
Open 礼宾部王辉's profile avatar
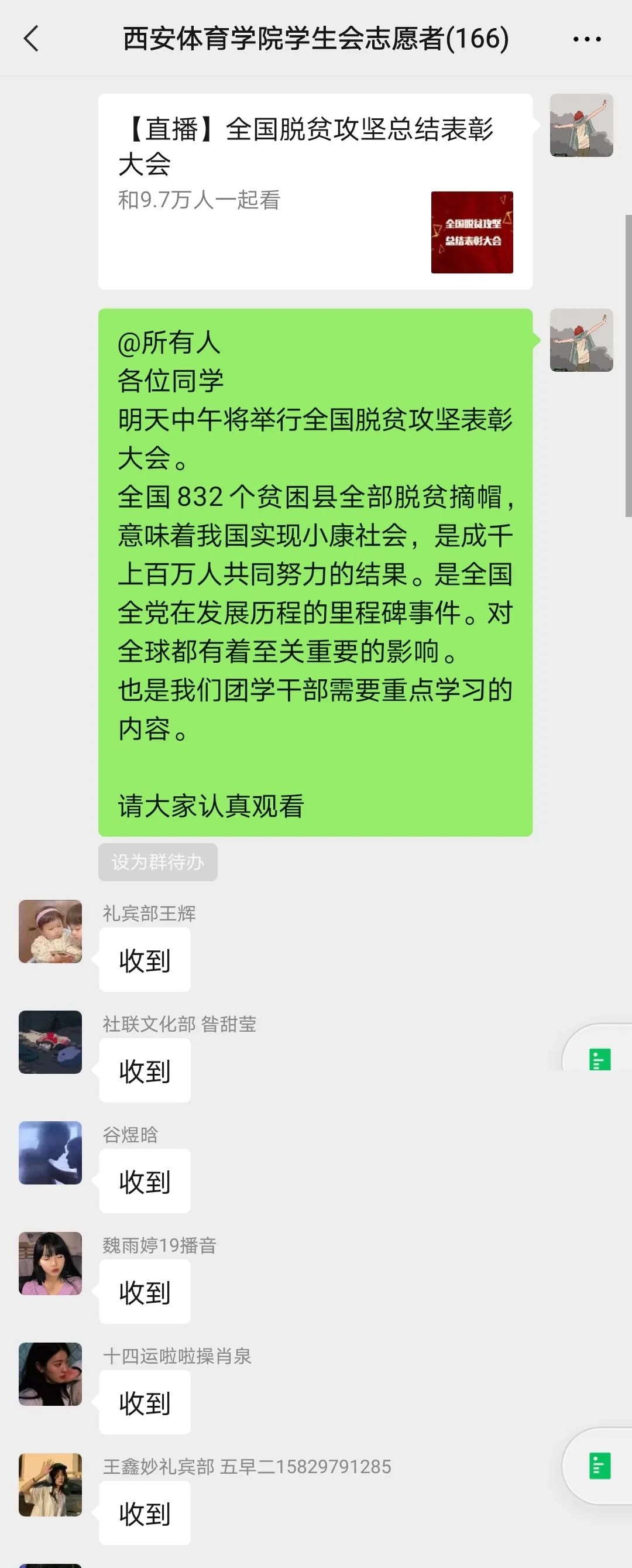50,932
